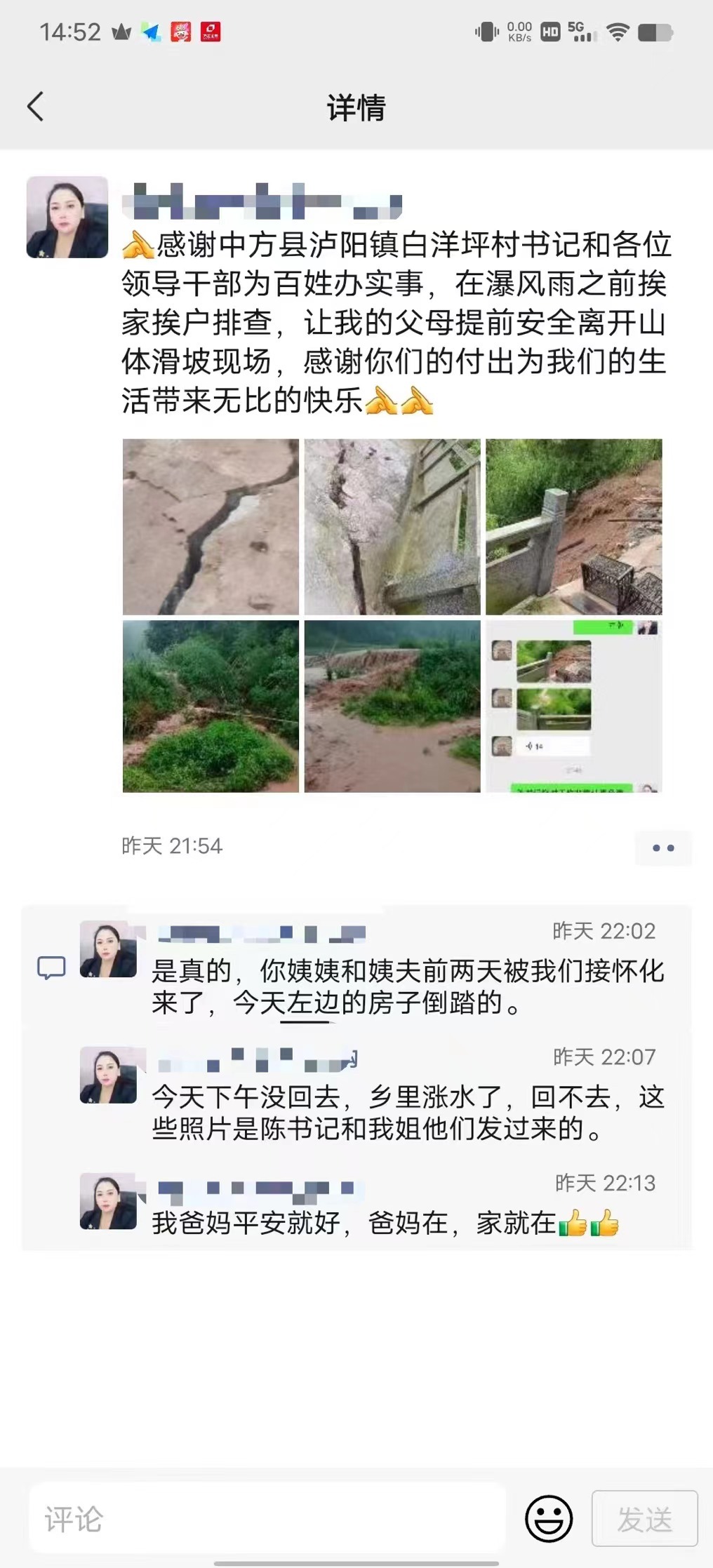This screenshot has width=713, height=1568.
Task: Open the cracked ground photo
Action: click(211, 526)
